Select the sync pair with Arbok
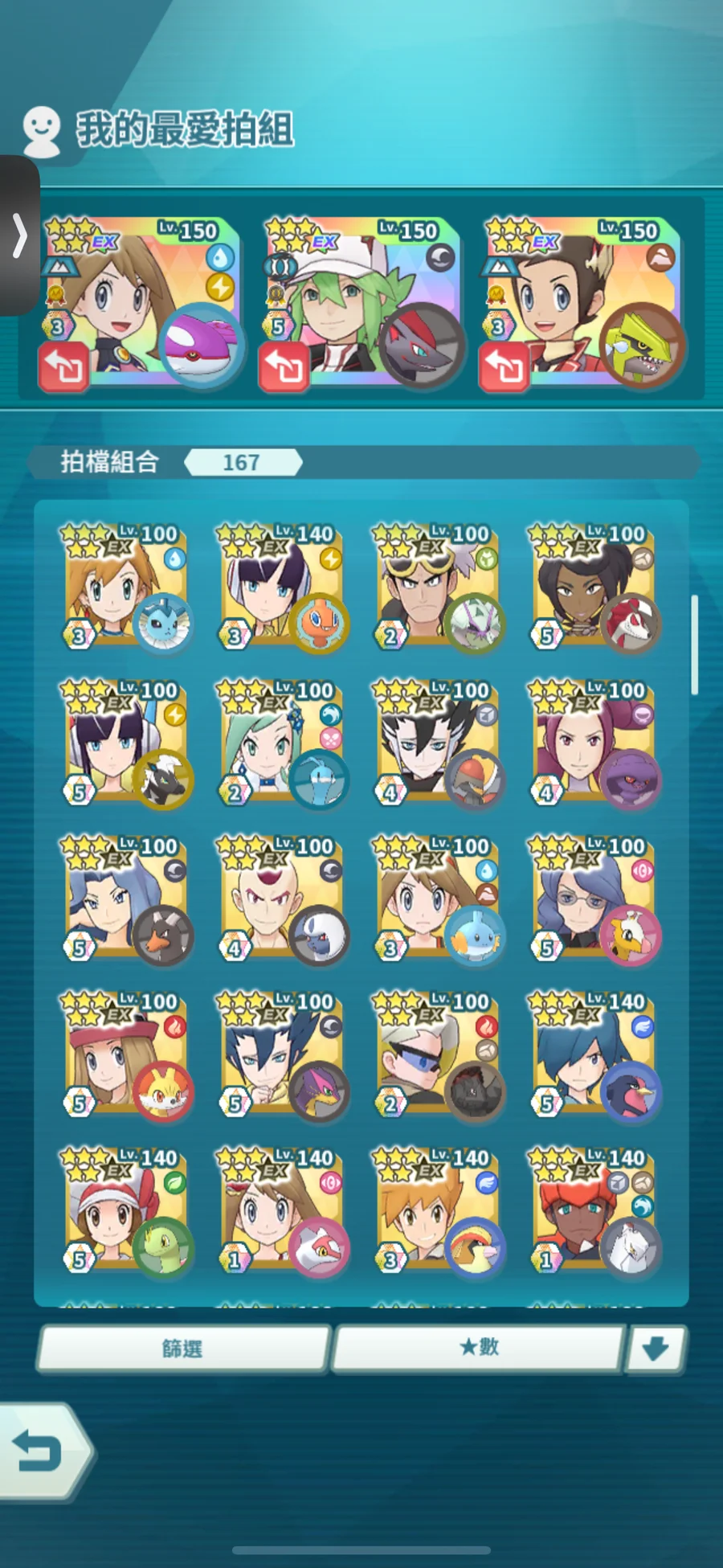The image size is (723, 1568). pos(594,743)
